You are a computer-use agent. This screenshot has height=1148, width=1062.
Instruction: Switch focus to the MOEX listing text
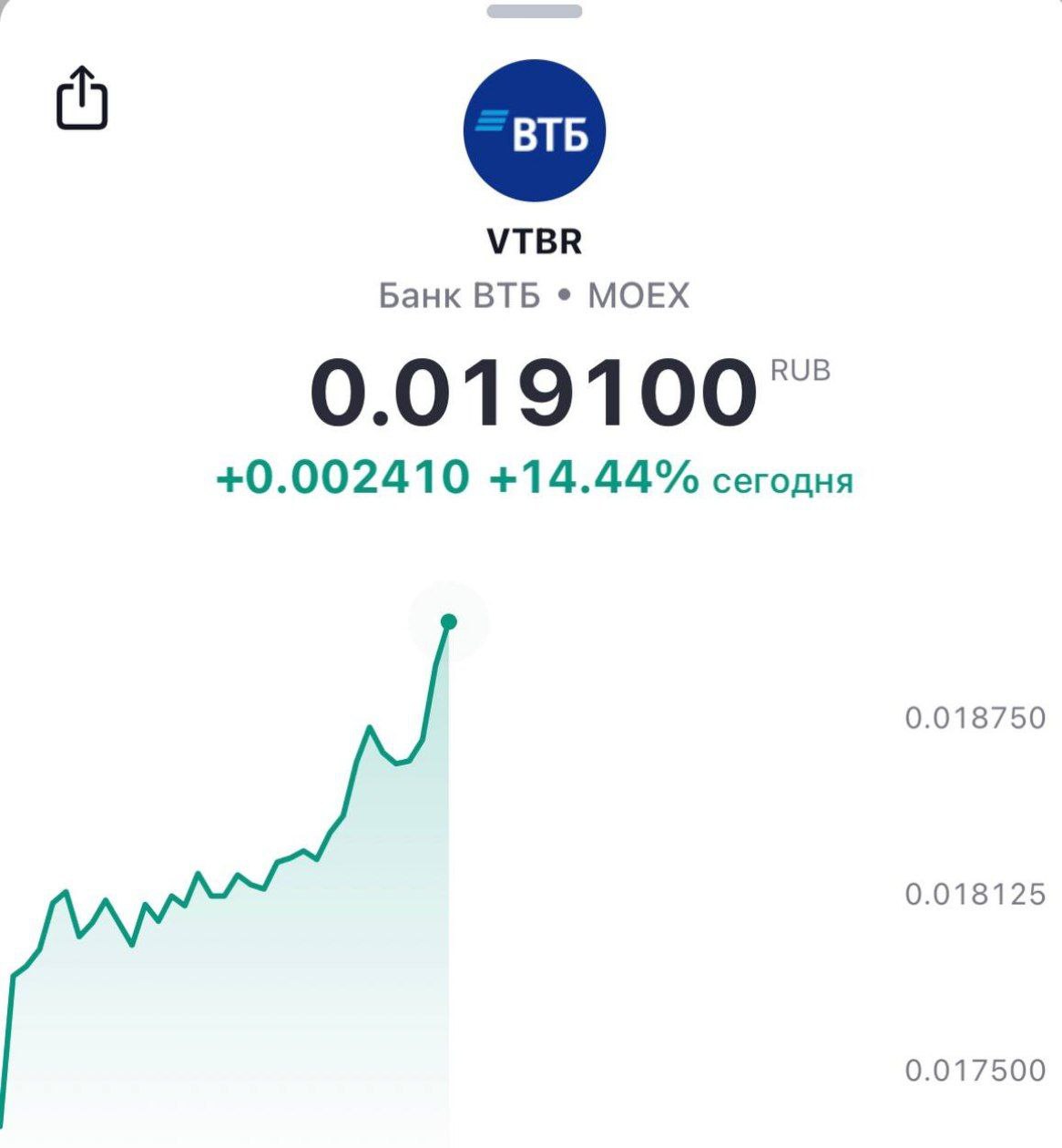pos(638,293)
